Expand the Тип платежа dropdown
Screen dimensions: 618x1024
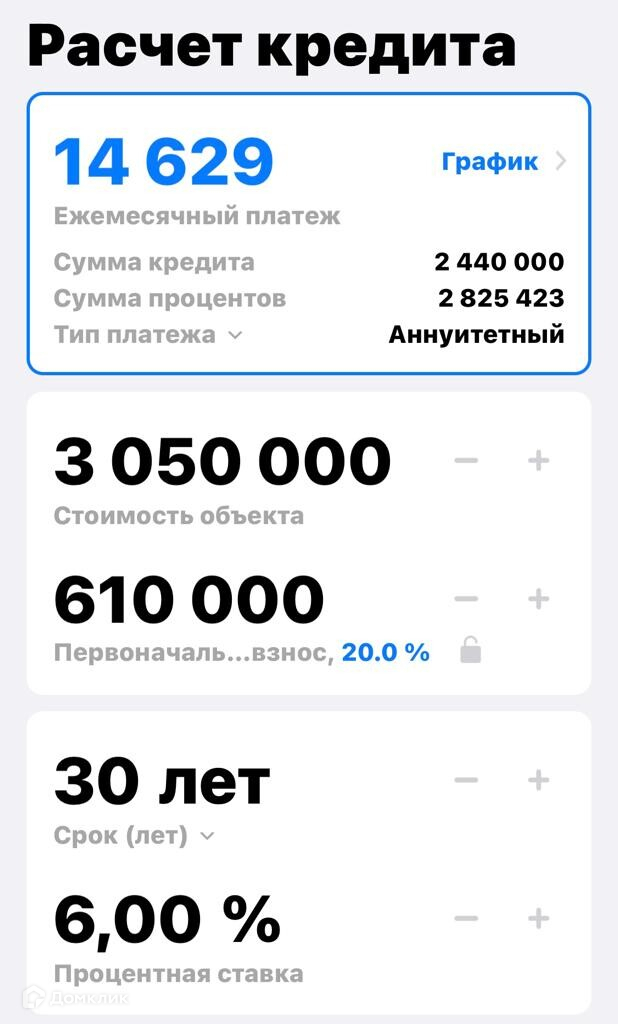[148, 335]
